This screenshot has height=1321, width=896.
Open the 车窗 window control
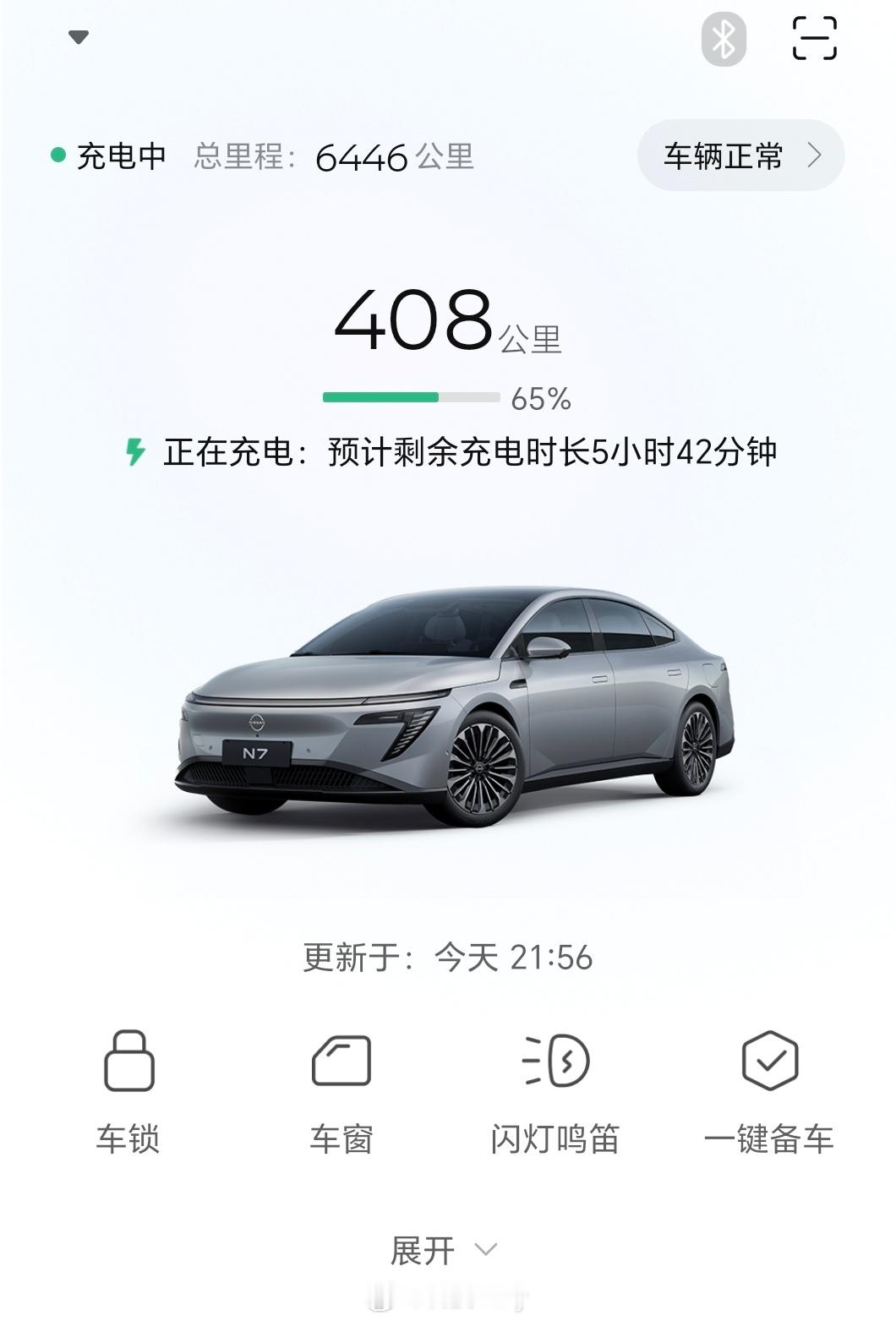click(341, 1089)
